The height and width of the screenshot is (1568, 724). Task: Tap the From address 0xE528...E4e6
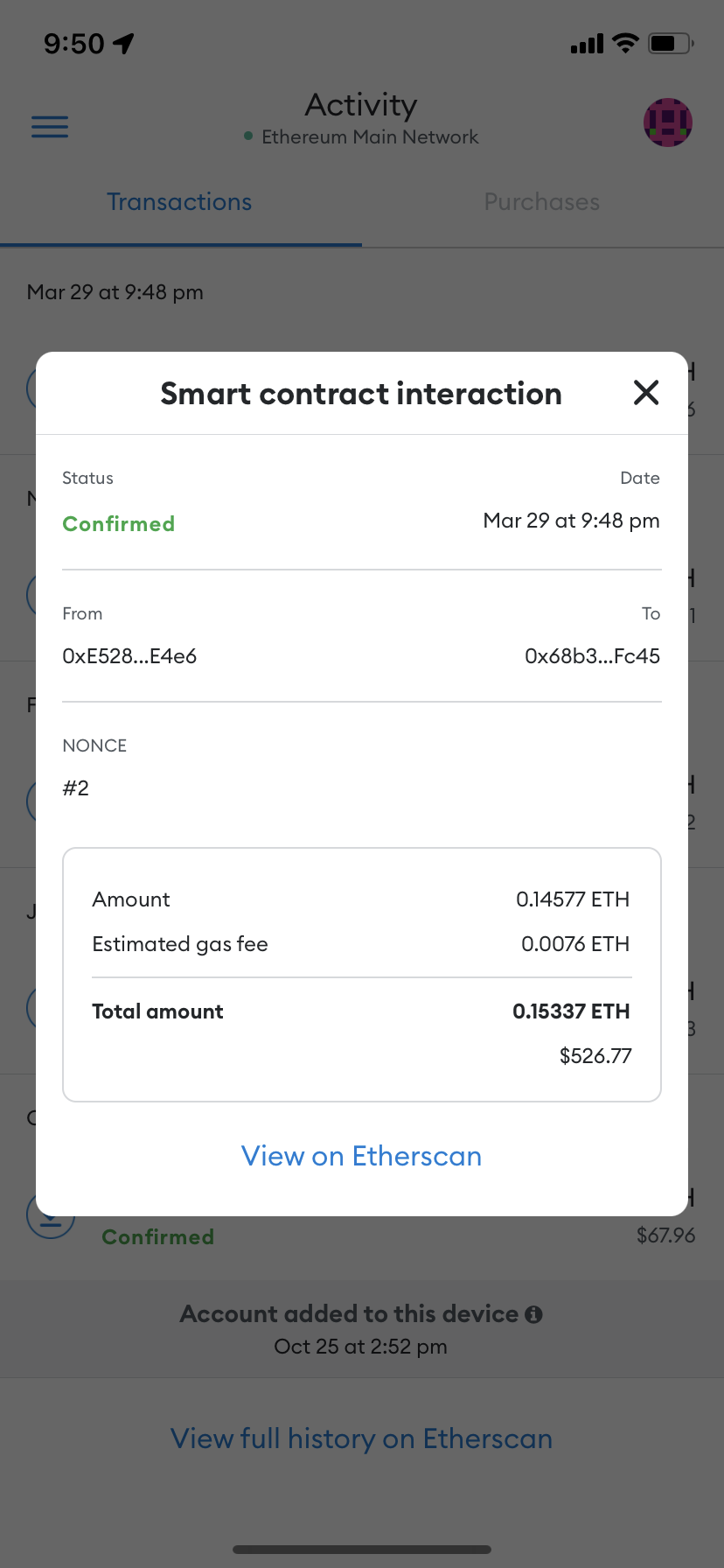(129, 655)
